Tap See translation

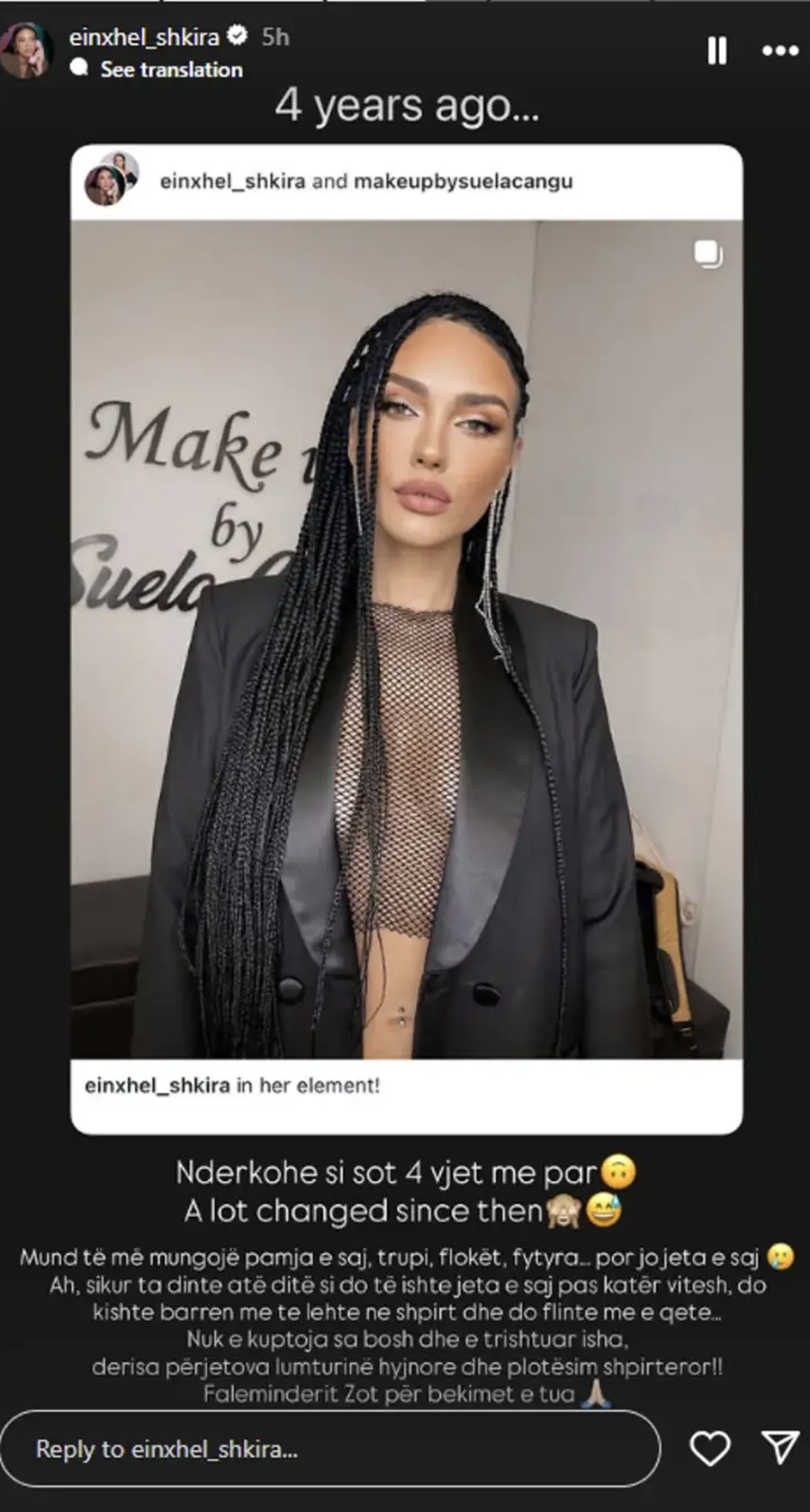click(171, 69)
